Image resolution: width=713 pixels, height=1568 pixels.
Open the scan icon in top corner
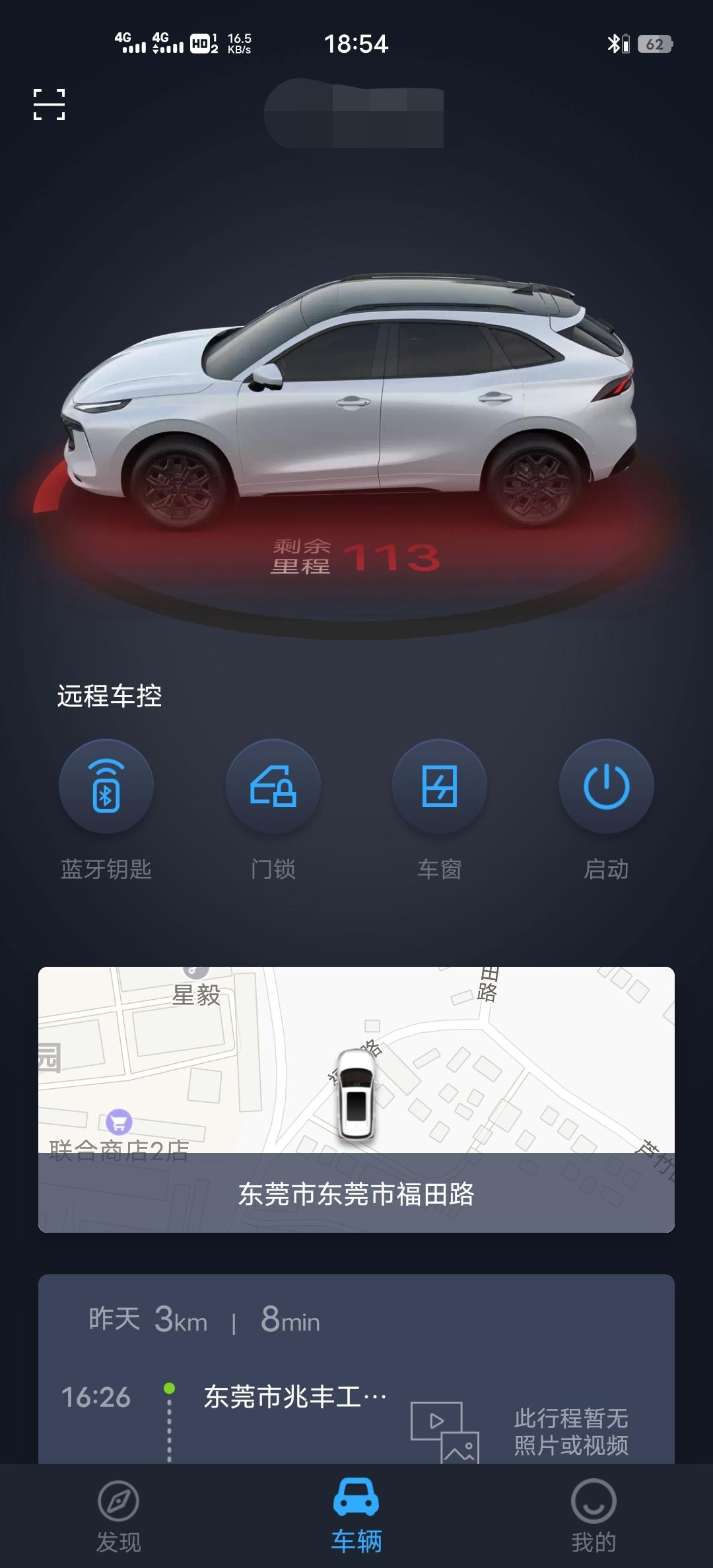(x=50, y=104)
